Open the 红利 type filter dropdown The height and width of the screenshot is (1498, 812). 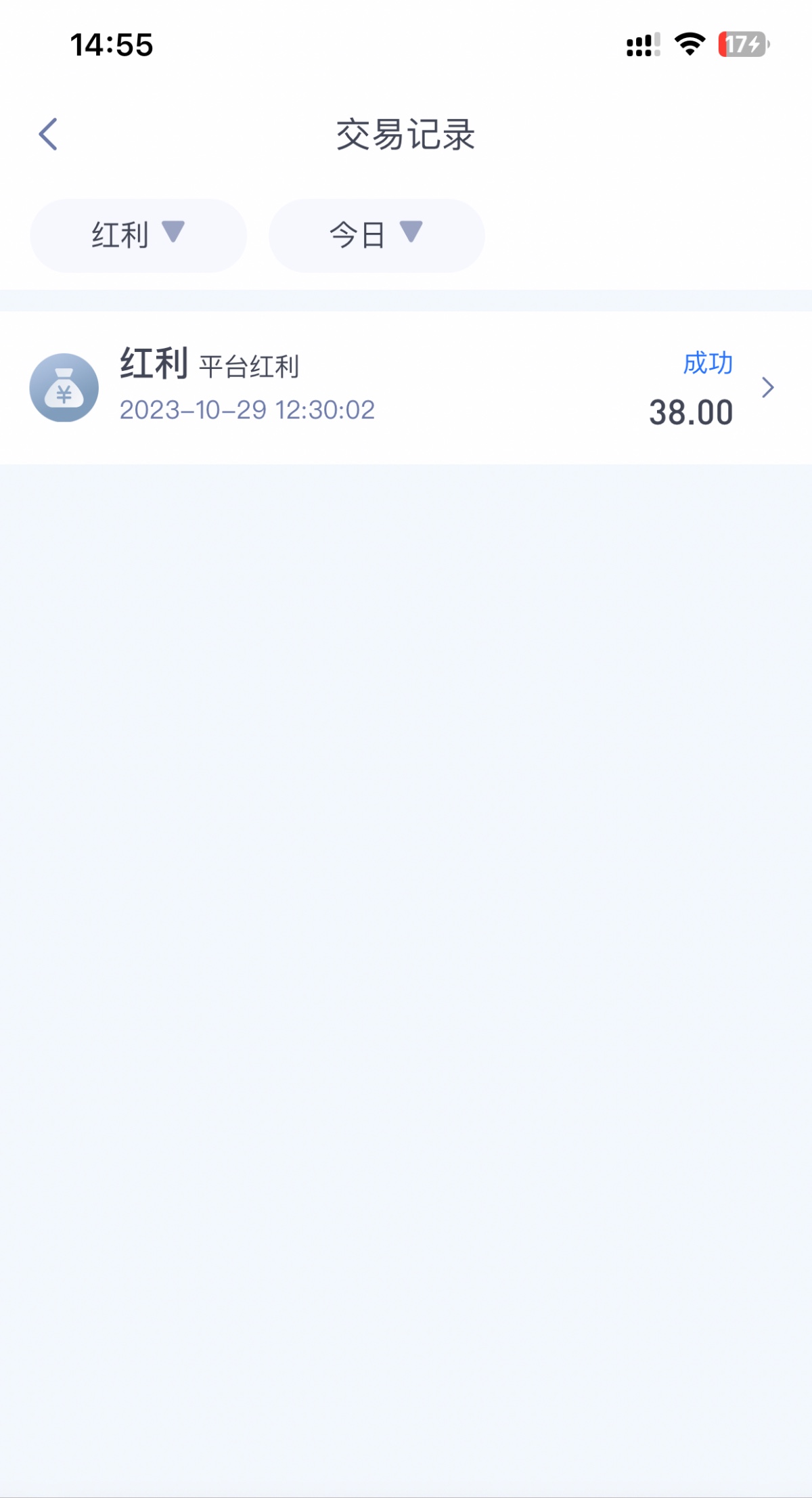pyautogui.click(x=138, y=236)
